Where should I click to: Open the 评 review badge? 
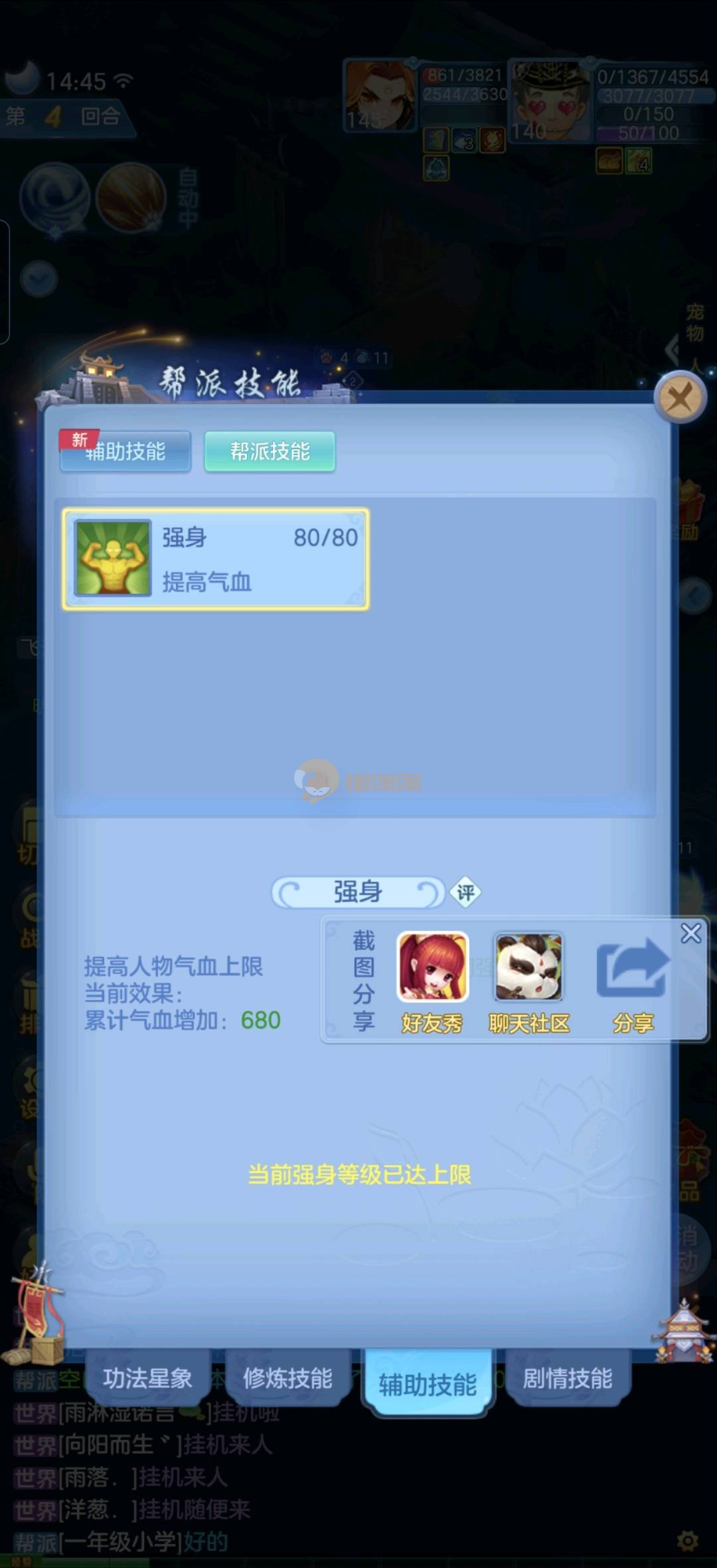465,892
